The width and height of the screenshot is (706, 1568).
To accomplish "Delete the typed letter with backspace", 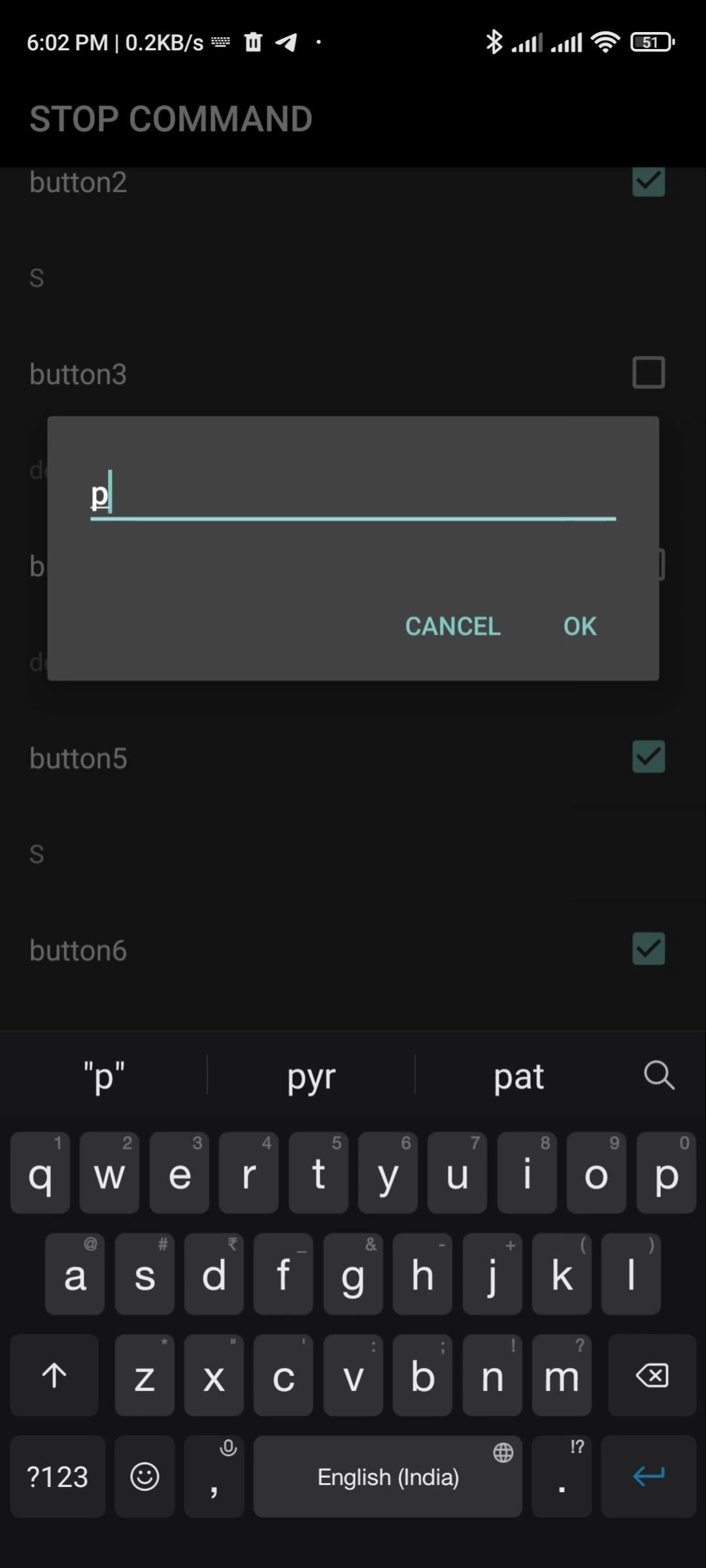I will tap(651, 1376).
